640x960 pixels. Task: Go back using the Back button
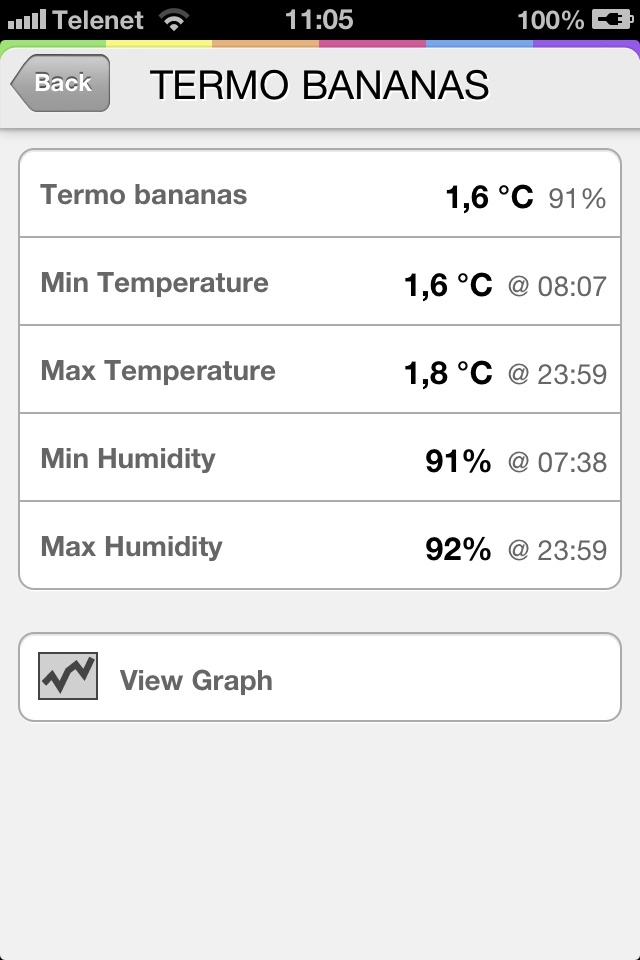click(x=61, y=84)
